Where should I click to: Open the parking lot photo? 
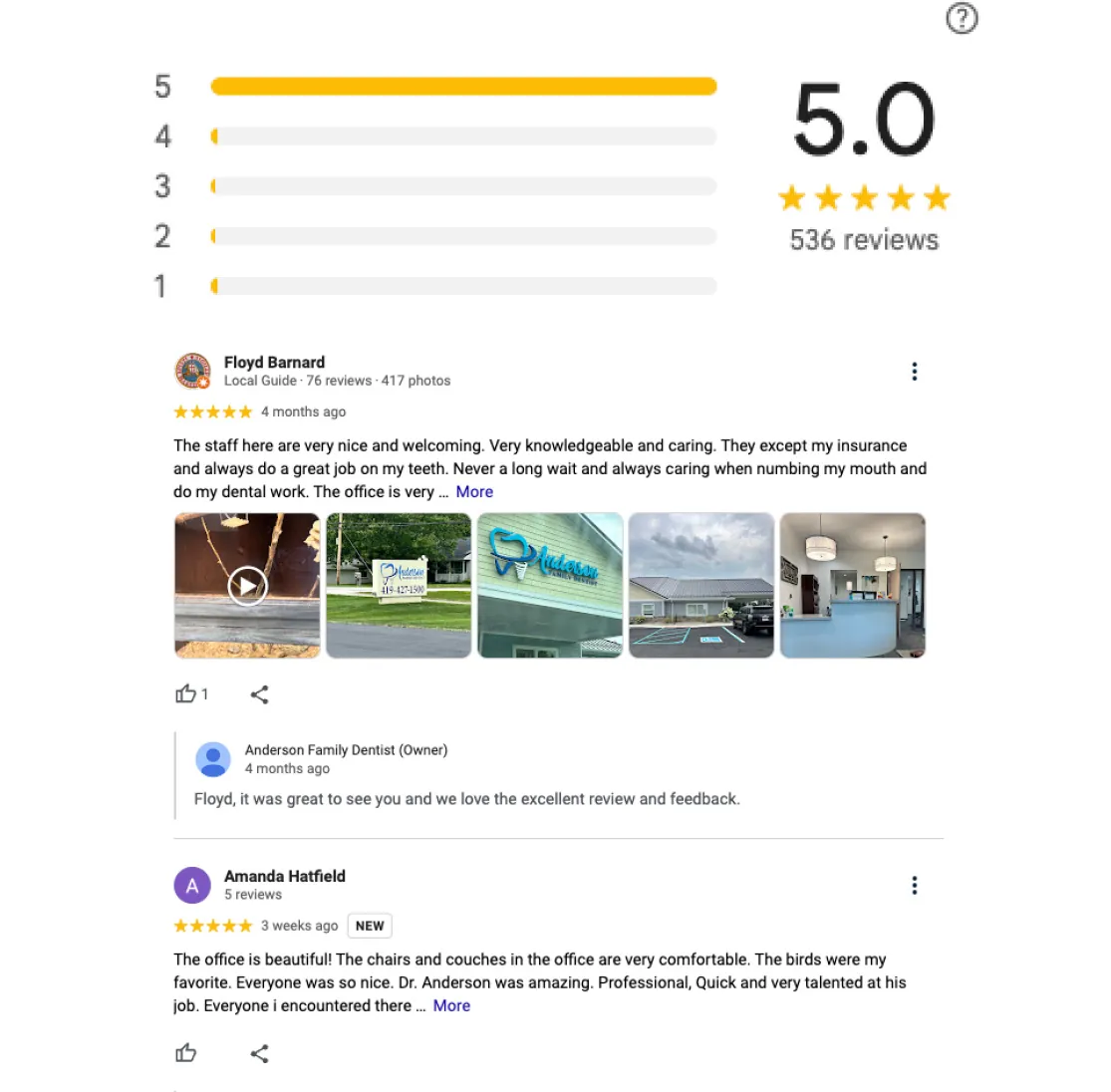click(x=701, y=586)
